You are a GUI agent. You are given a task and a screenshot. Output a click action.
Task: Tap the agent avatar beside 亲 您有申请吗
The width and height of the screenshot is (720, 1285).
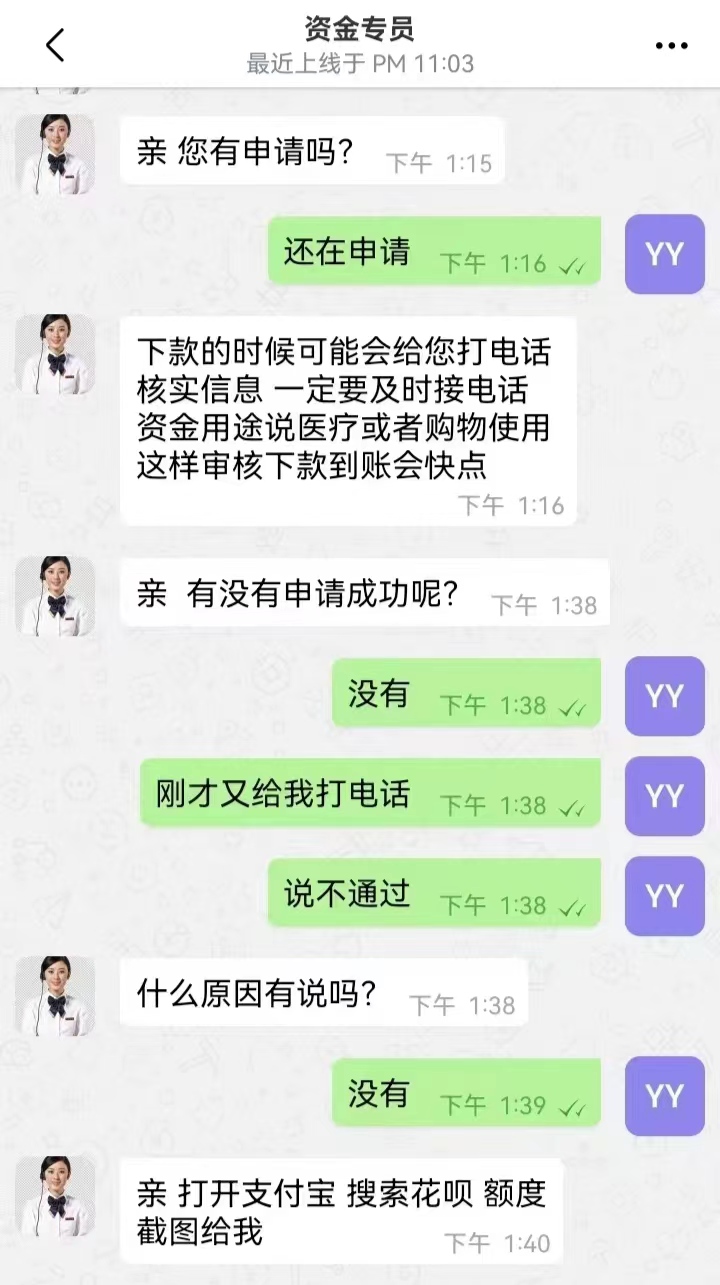(x=55, y=153)
